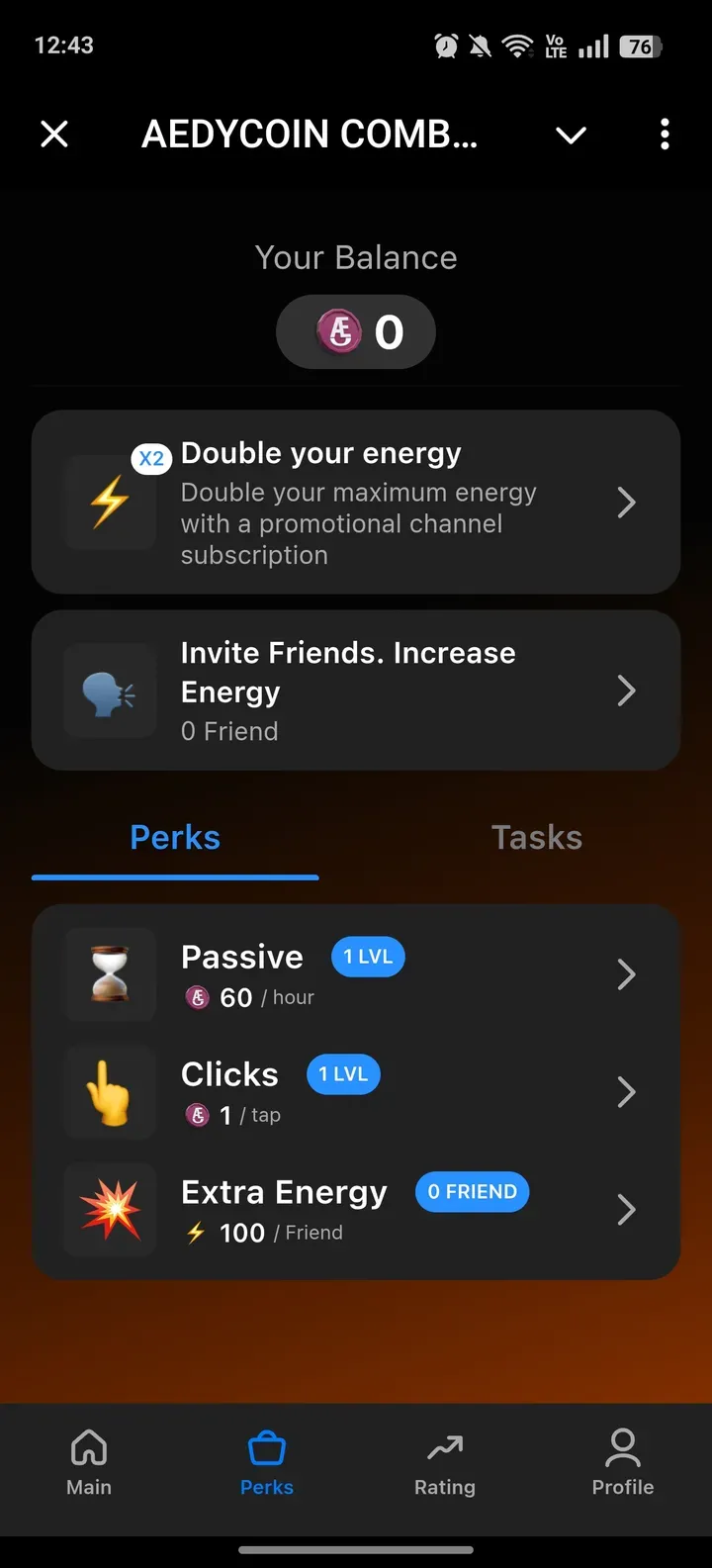Close the Aedycoin mini app

click(54, 134)
